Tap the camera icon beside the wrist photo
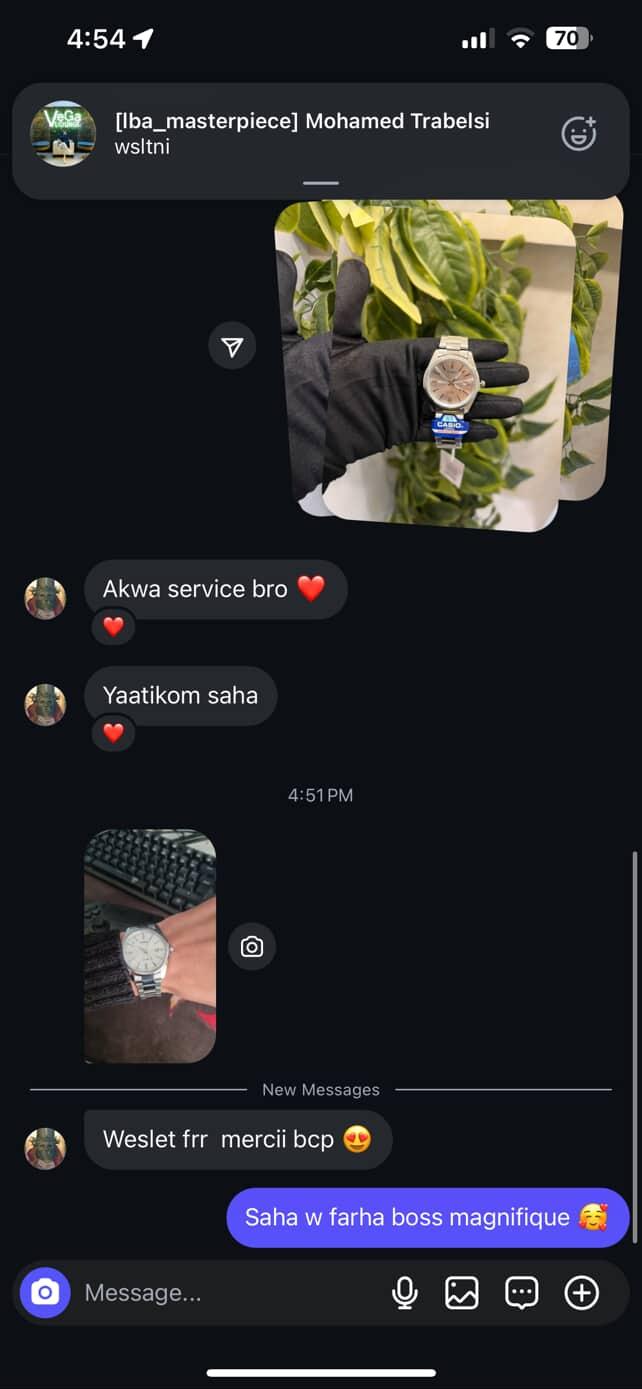 coord(252,946)
